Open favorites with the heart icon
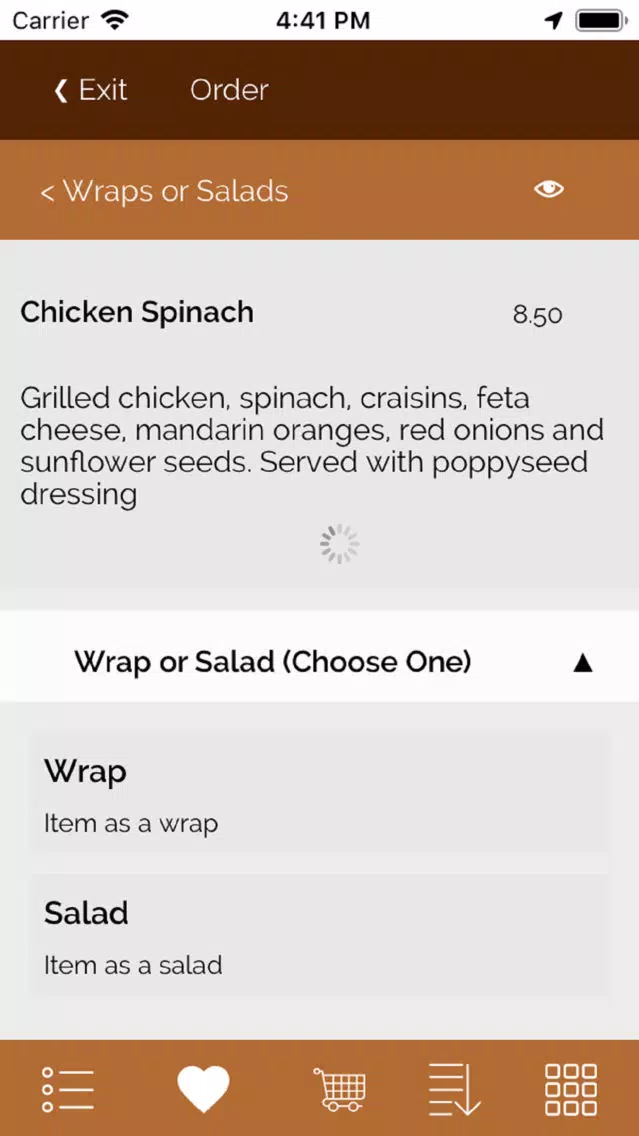The height and width of the screenshot is (1136, 639). coord(204,1090)
